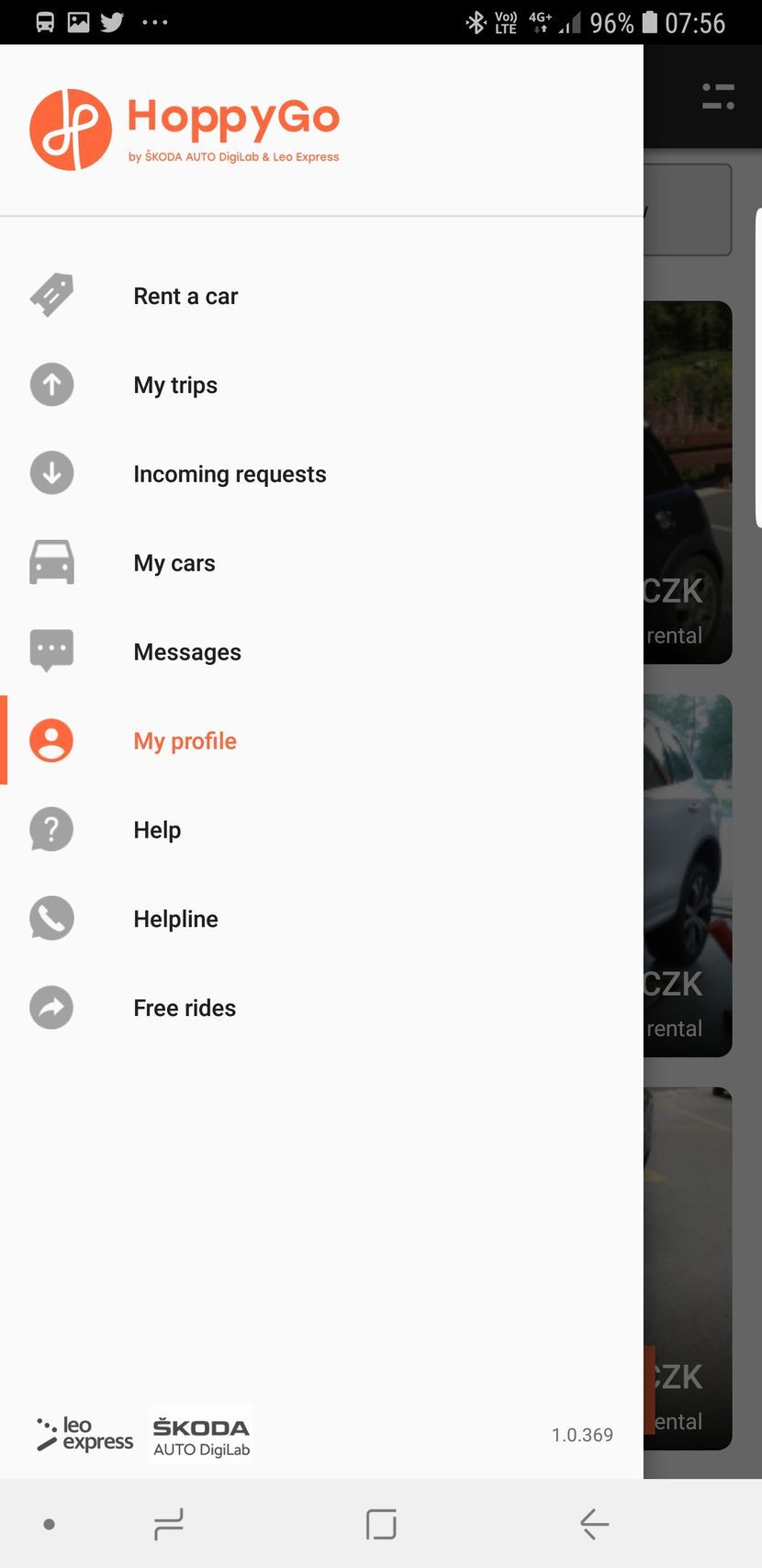This screenshot has height=1568, width=762.
Task: Select the orange My profile avatar icon
Action: click(51, 739)
